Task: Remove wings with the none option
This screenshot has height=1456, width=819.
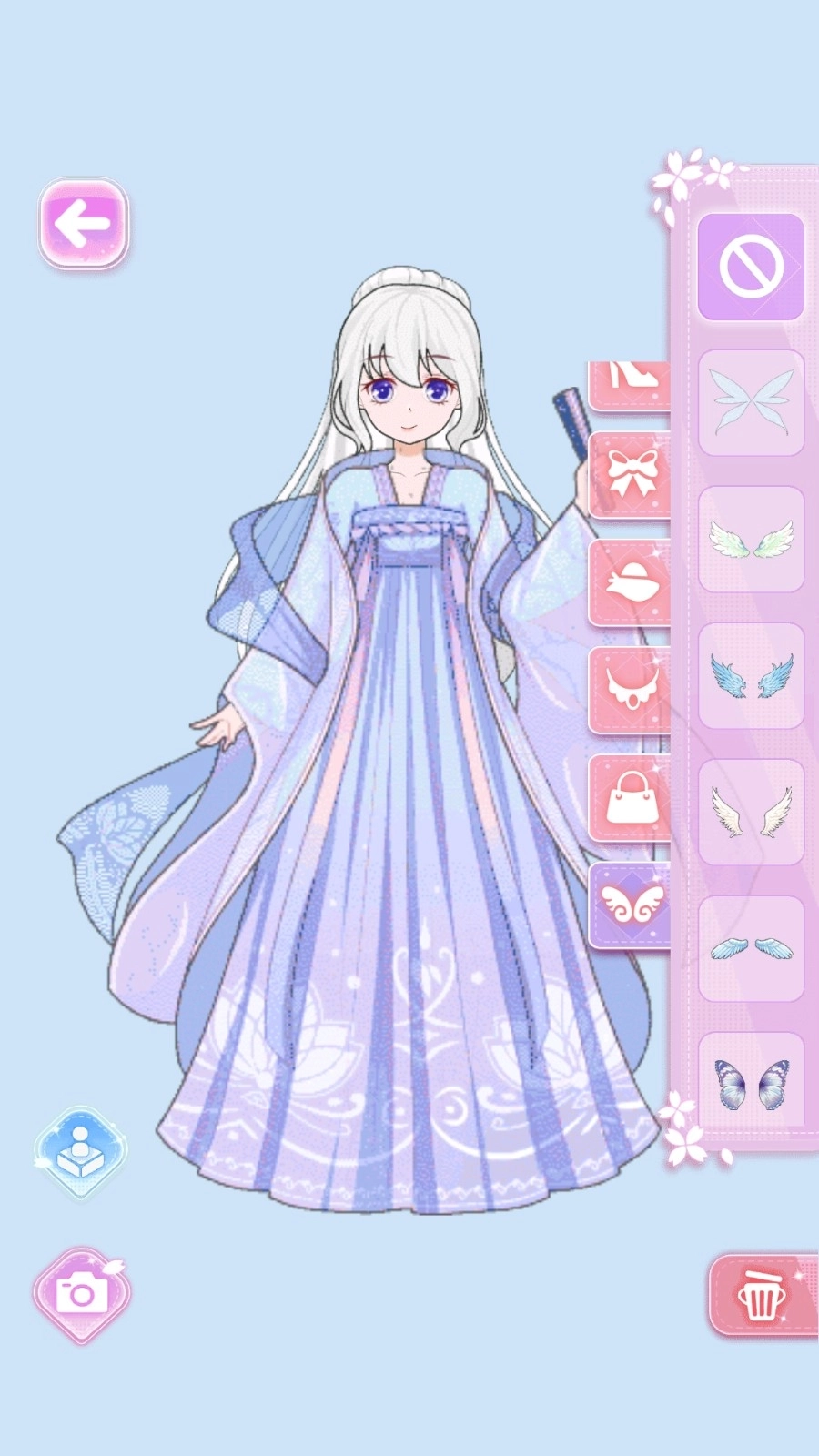Action: [751, 267]
